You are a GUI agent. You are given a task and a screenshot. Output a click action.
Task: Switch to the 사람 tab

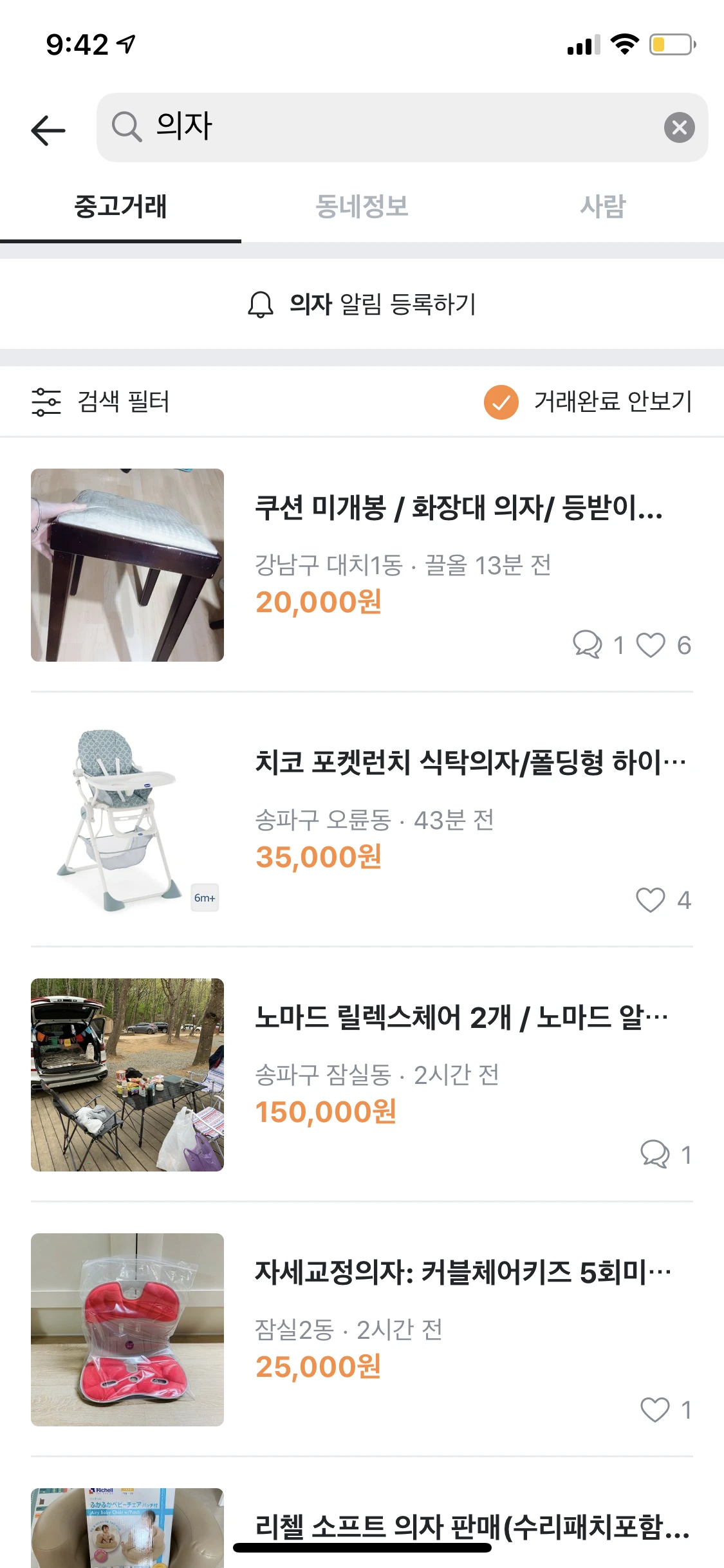(602, 207)
